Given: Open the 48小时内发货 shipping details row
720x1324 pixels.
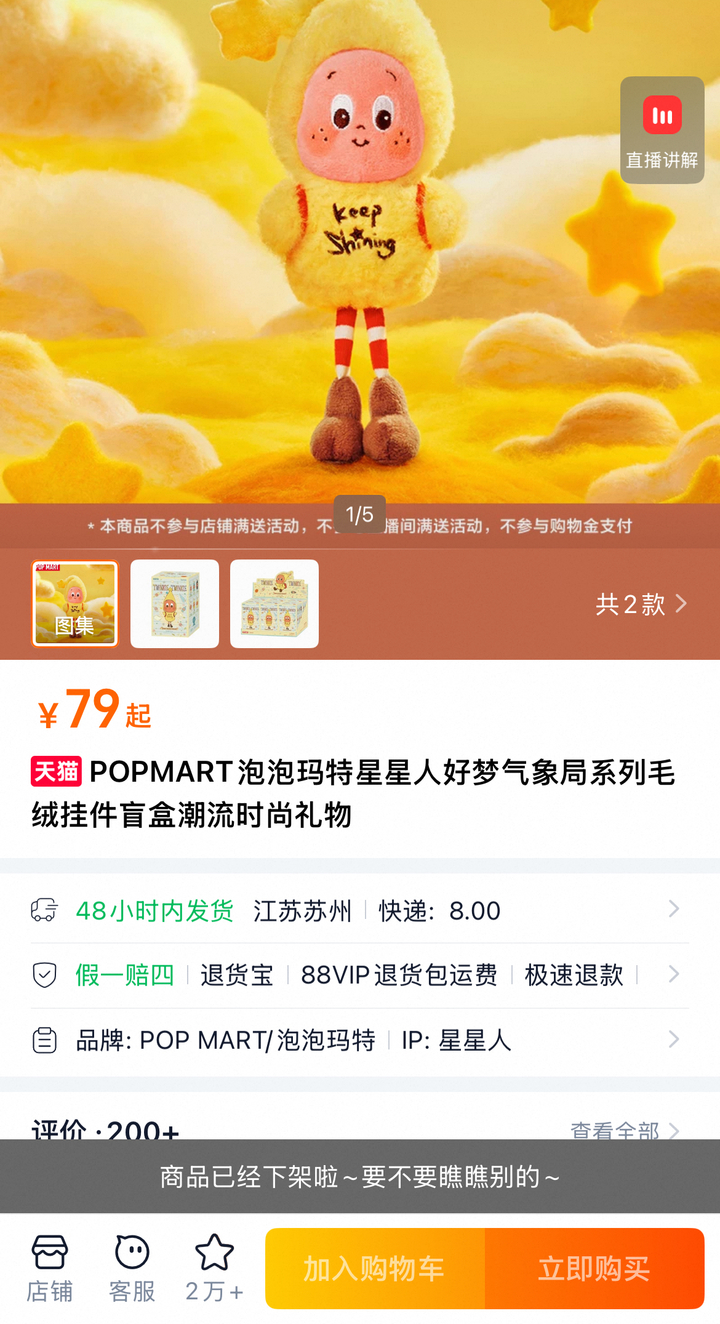Looking at the screenshot, I should point(360,911).
